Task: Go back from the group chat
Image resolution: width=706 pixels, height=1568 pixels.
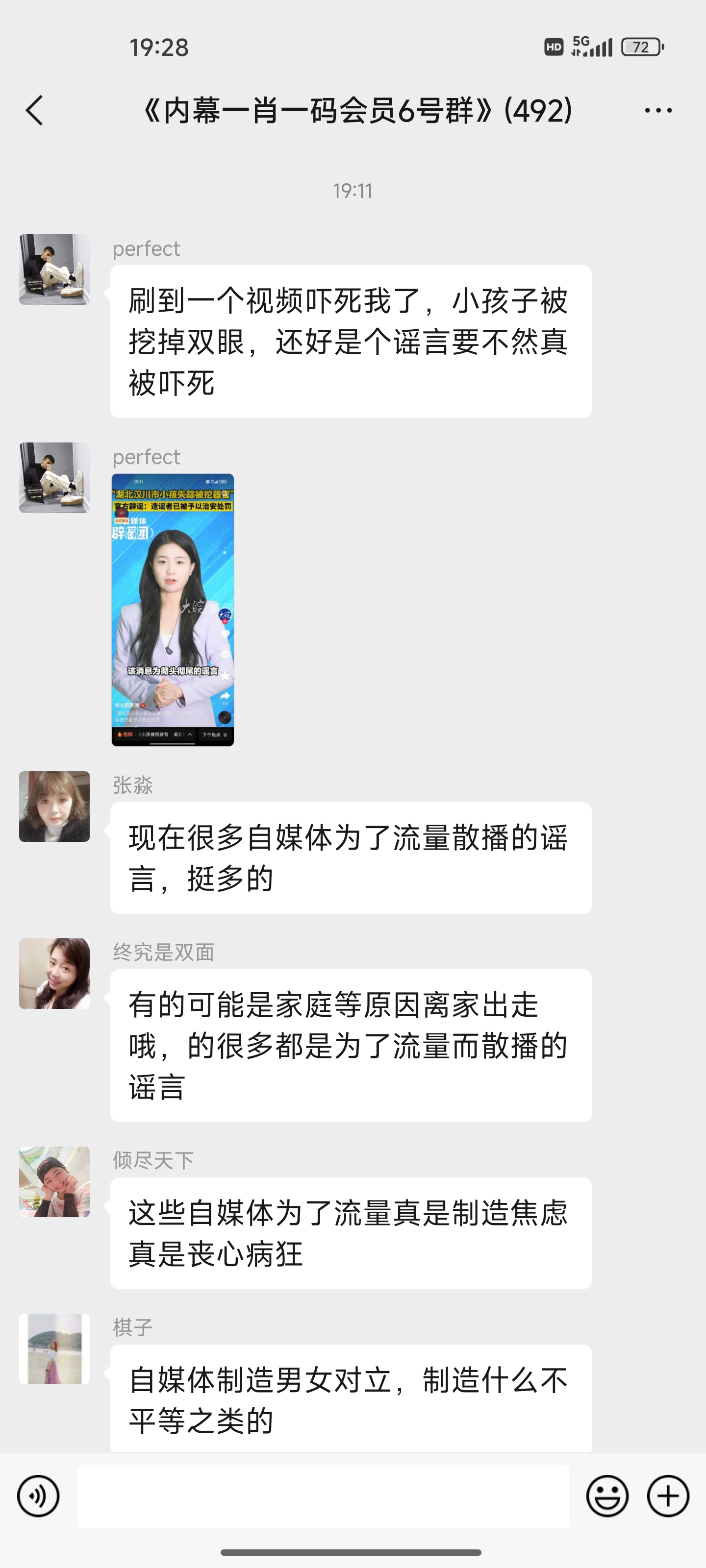Action: point(35,110)
